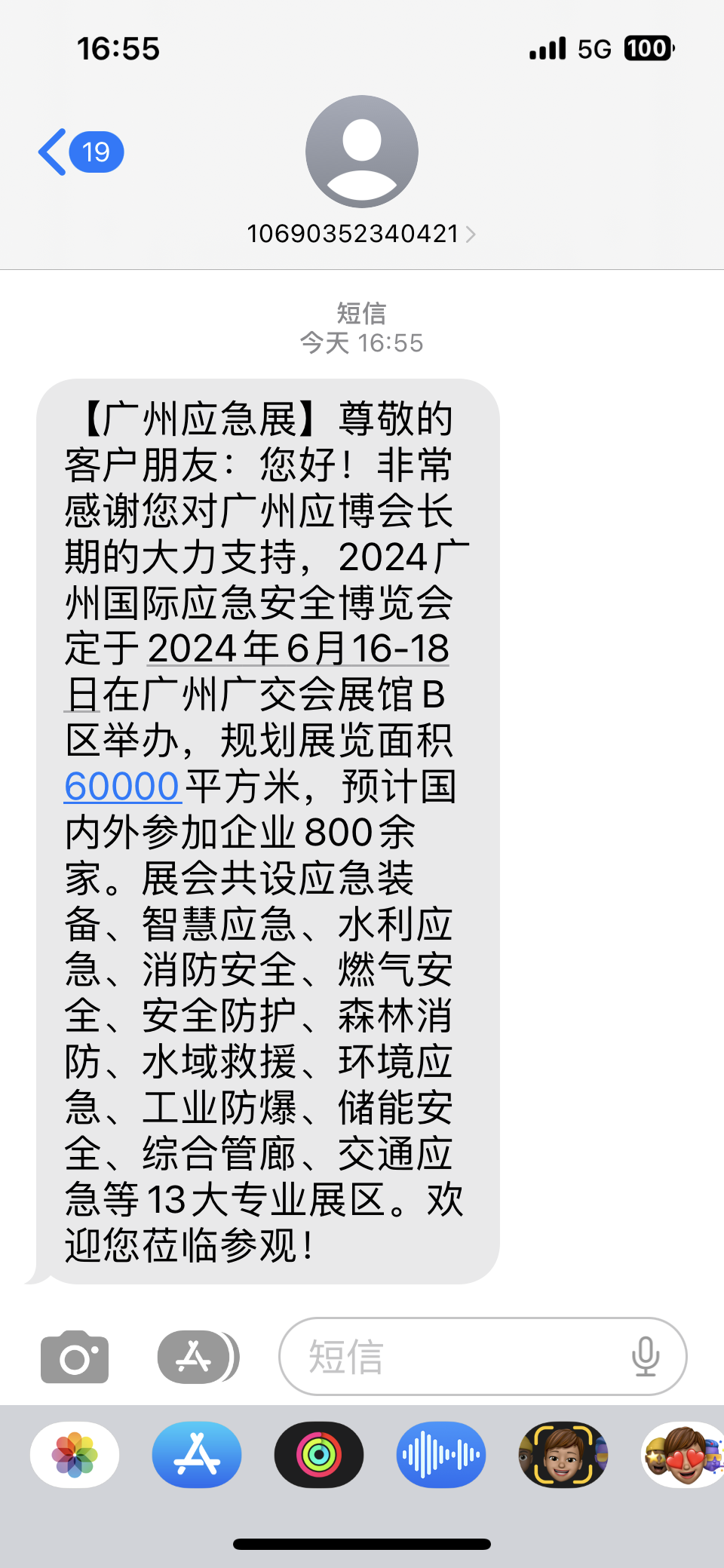Tap the blue 60000 number link
The height and width of the screenshot is (1568, 724).
tap(121, 787)
